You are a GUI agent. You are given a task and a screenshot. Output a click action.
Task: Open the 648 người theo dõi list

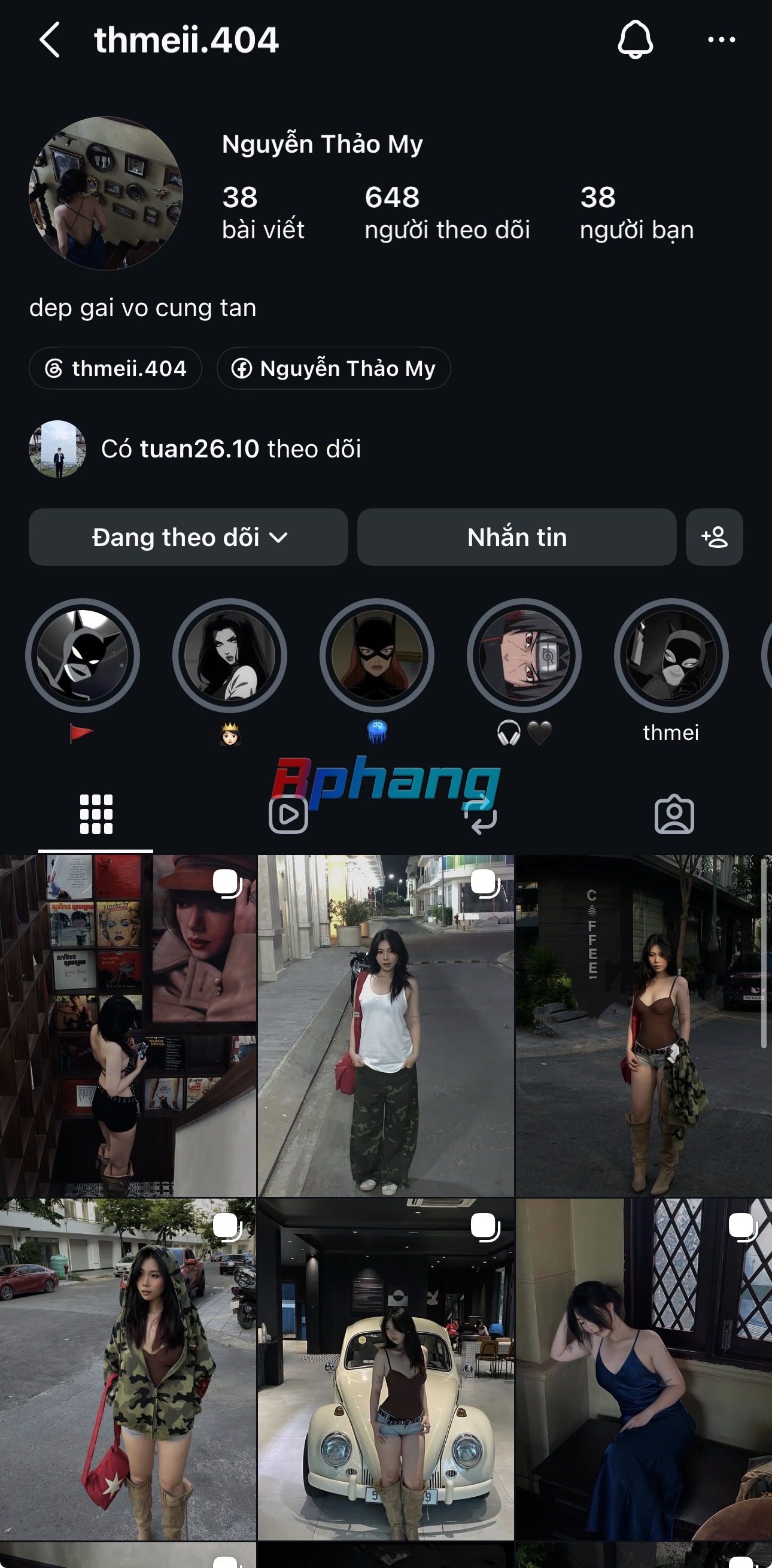tap(447, 213)
